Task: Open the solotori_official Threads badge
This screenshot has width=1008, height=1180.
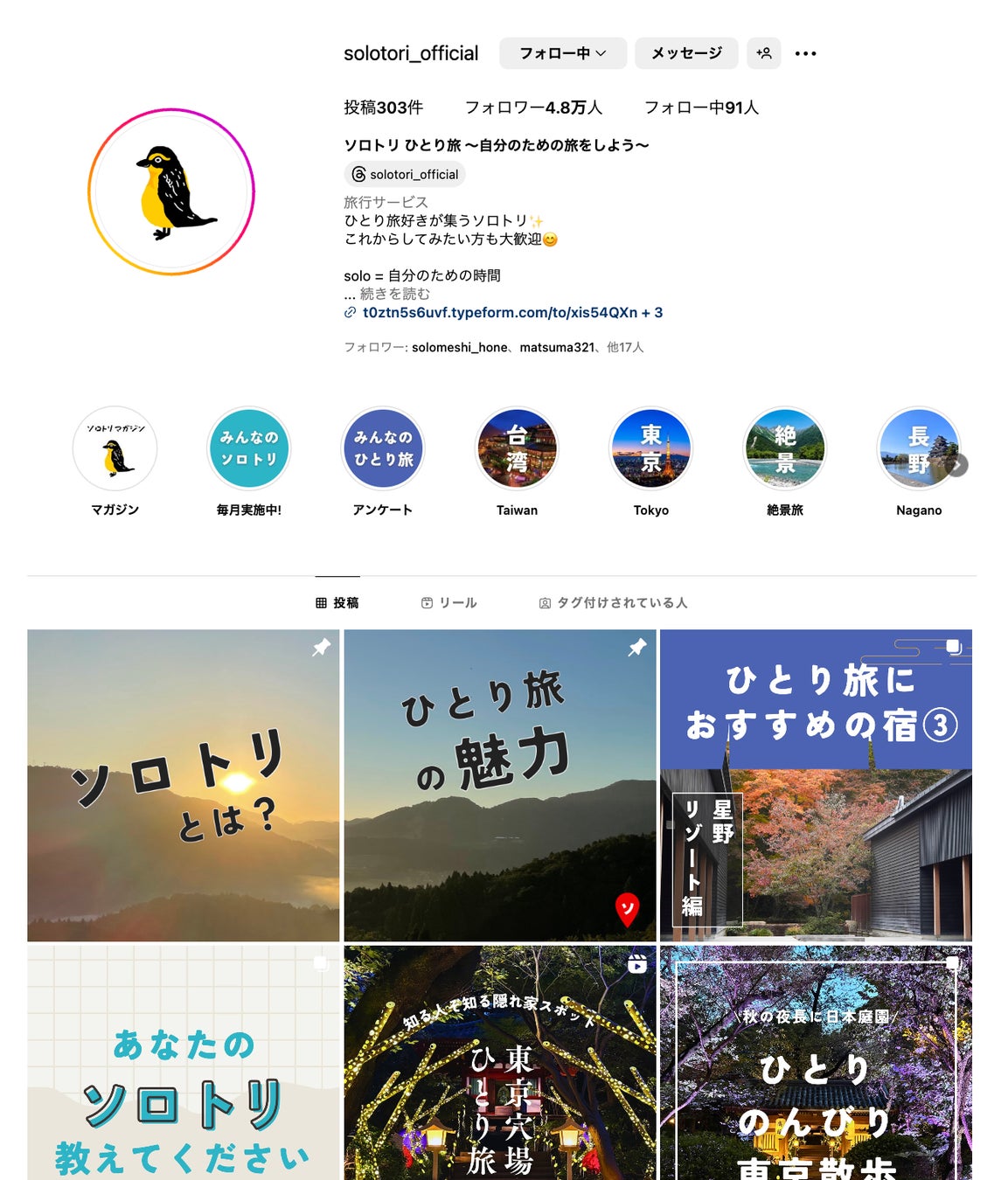Action: [x=405, y=175]
